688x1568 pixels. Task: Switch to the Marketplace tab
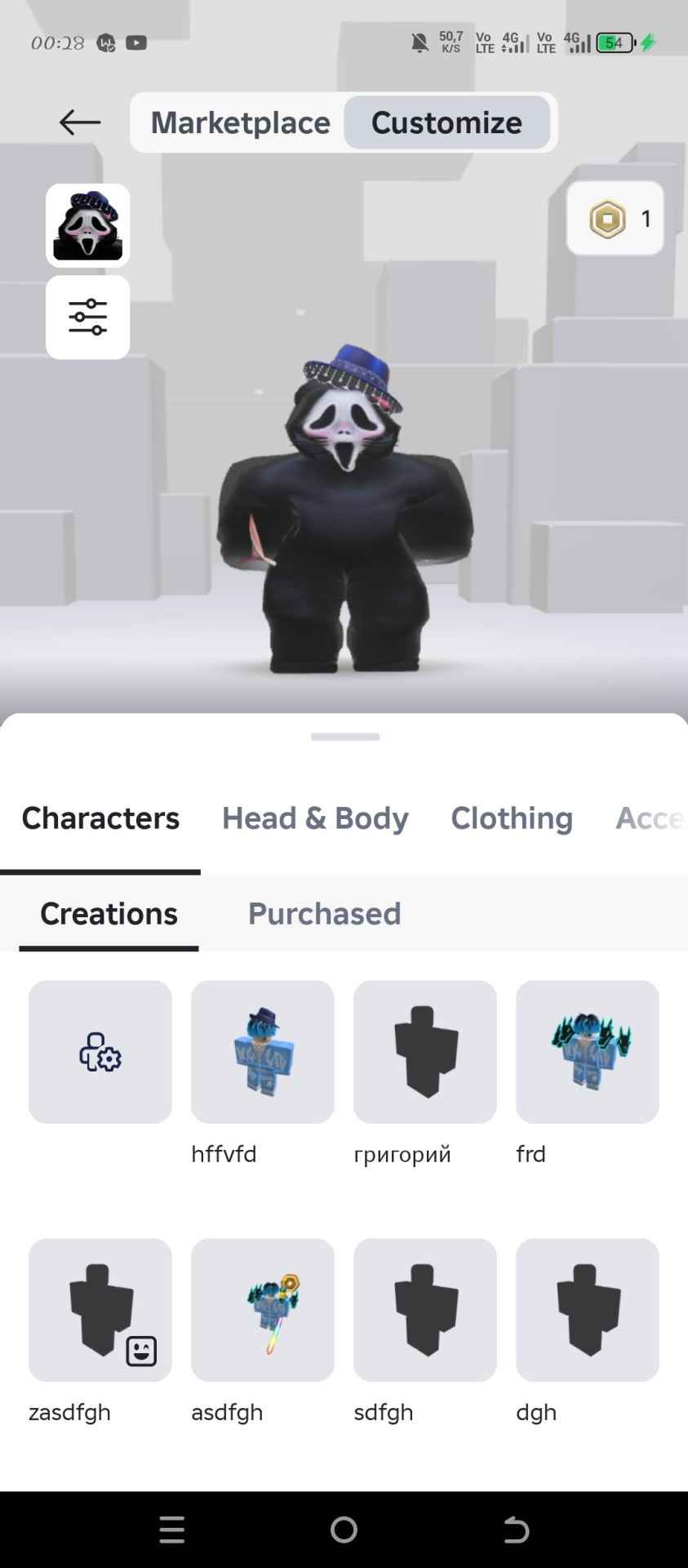pos(240,122)
